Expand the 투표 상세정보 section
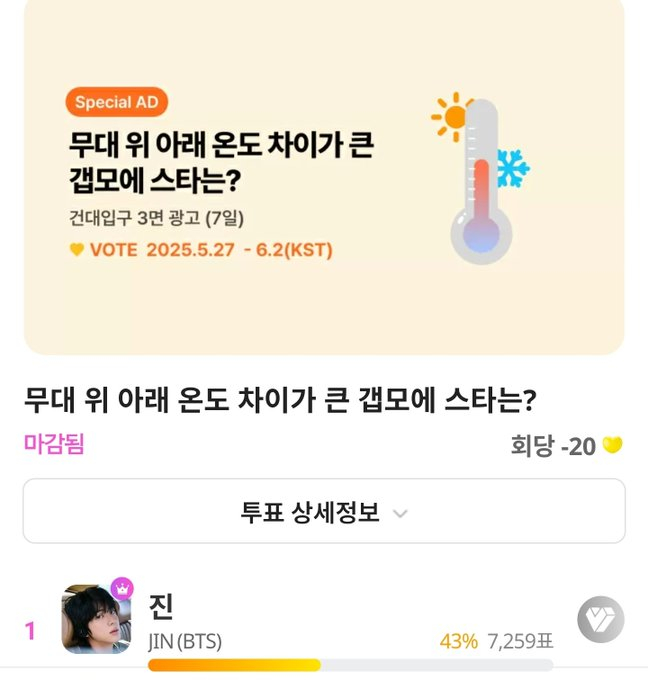Screen dimensions: 648x680 coord(324,512)
